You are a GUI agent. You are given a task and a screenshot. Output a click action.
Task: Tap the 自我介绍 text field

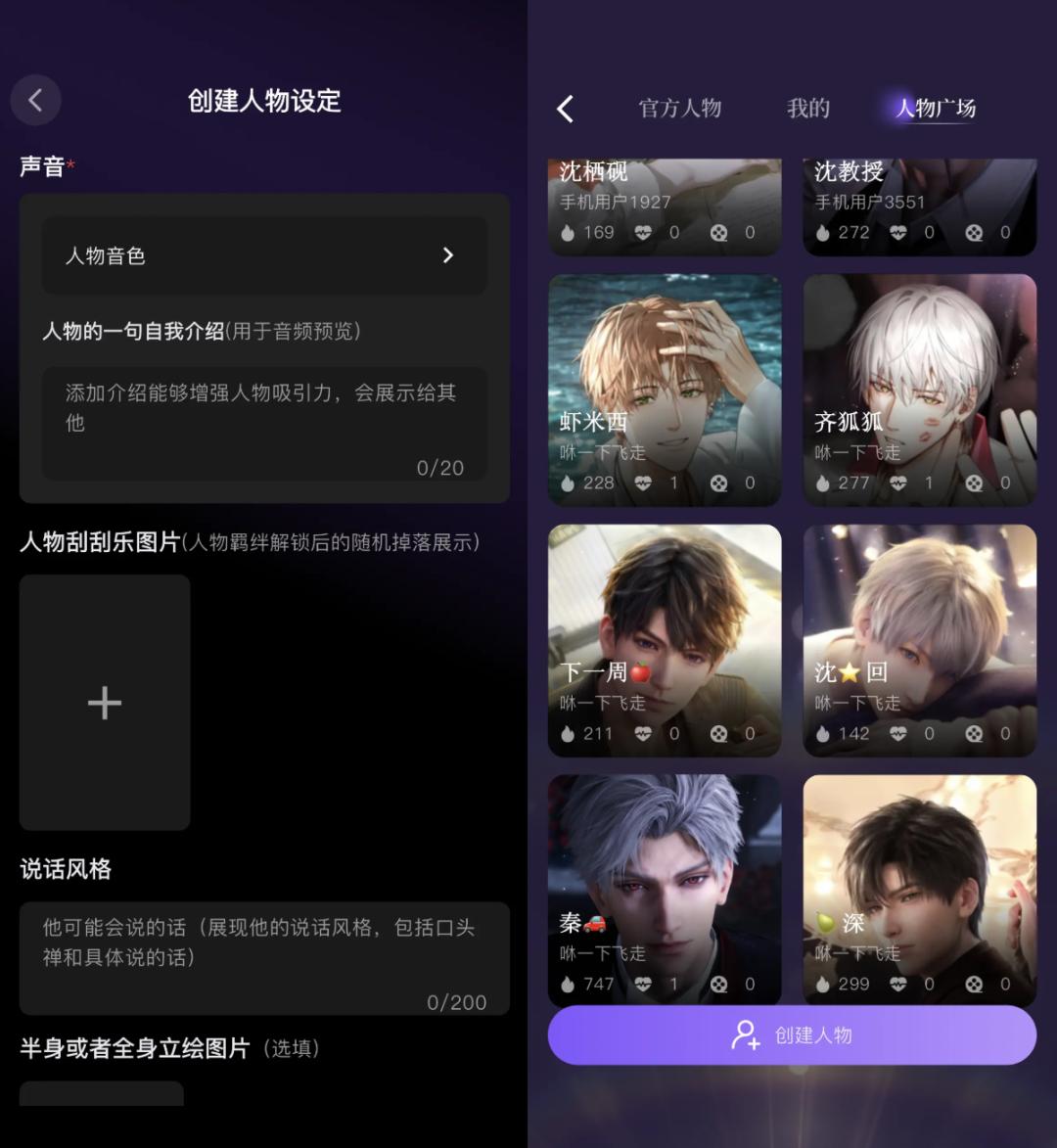[x=264, y=423]
